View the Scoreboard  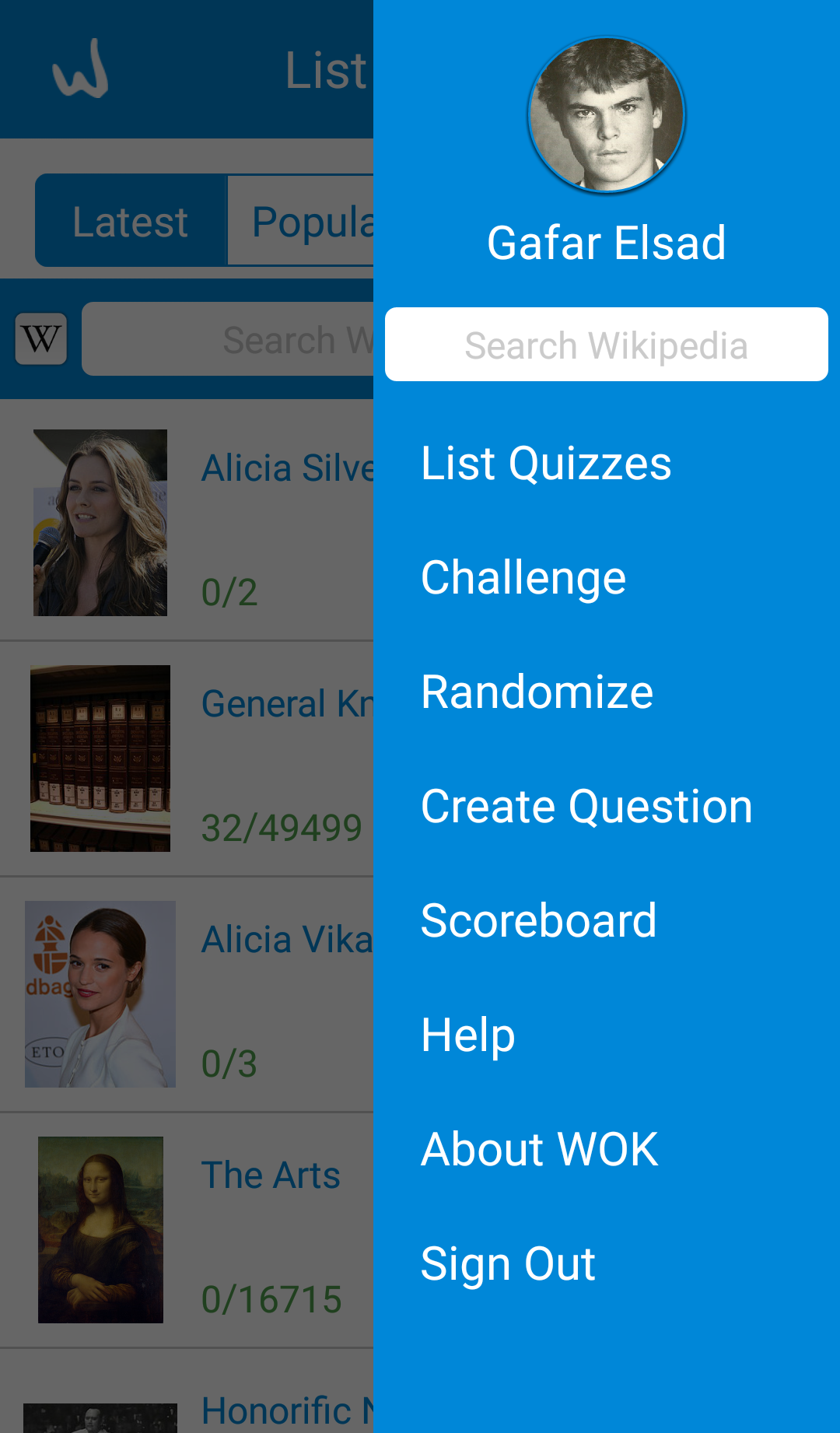tap(538, 921)
